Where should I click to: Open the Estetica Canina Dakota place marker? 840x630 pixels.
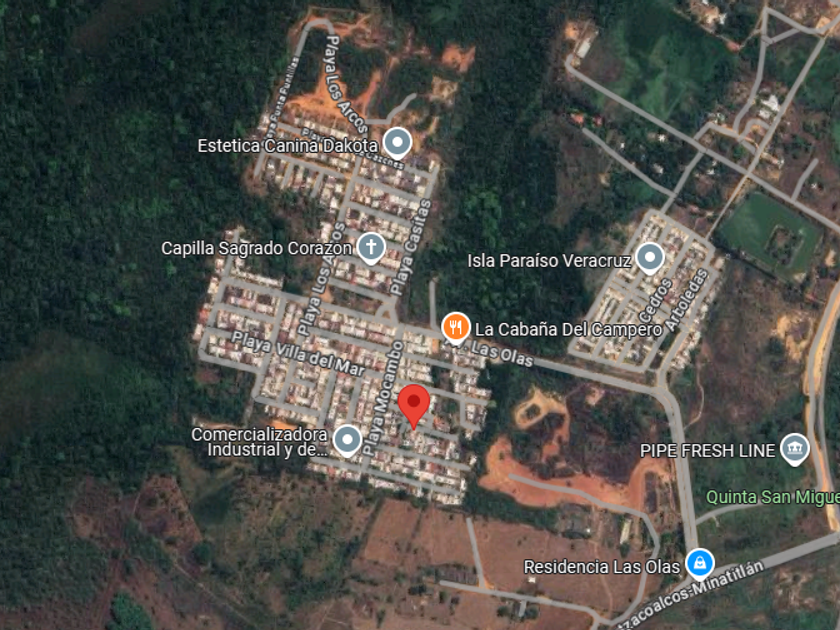(398, 144)
